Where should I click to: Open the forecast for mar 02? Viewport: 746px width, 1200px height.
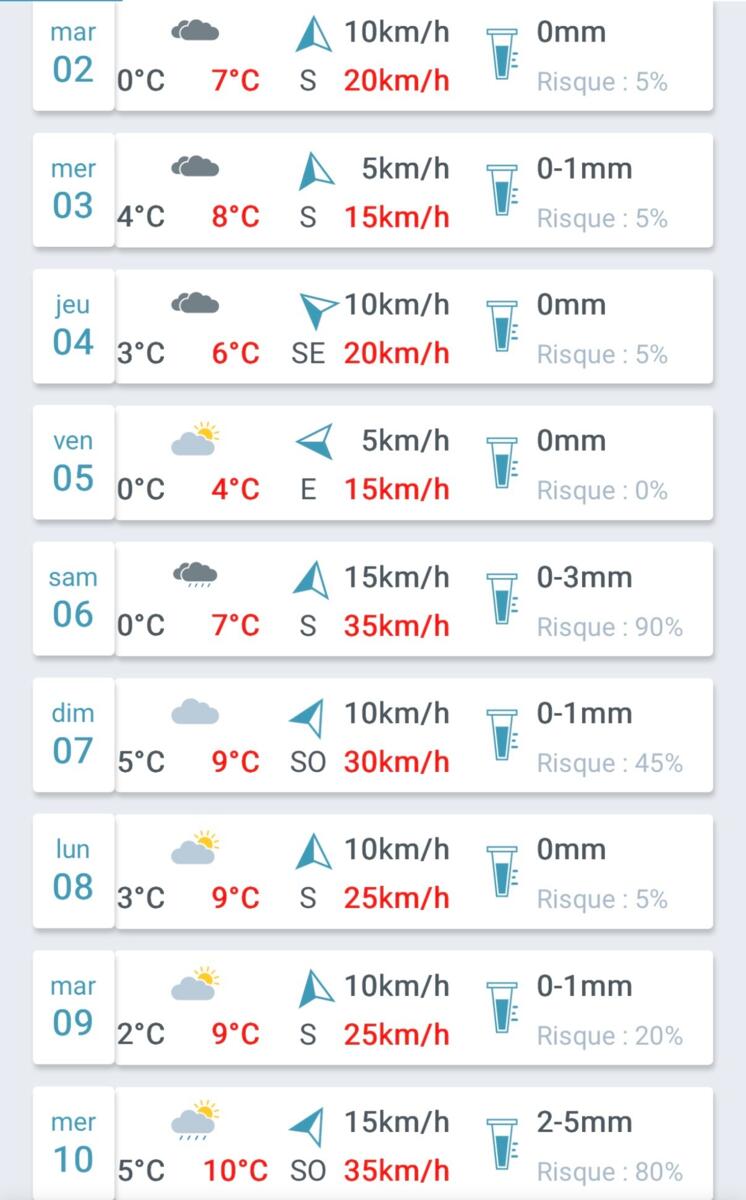click(x=373, y=55)
